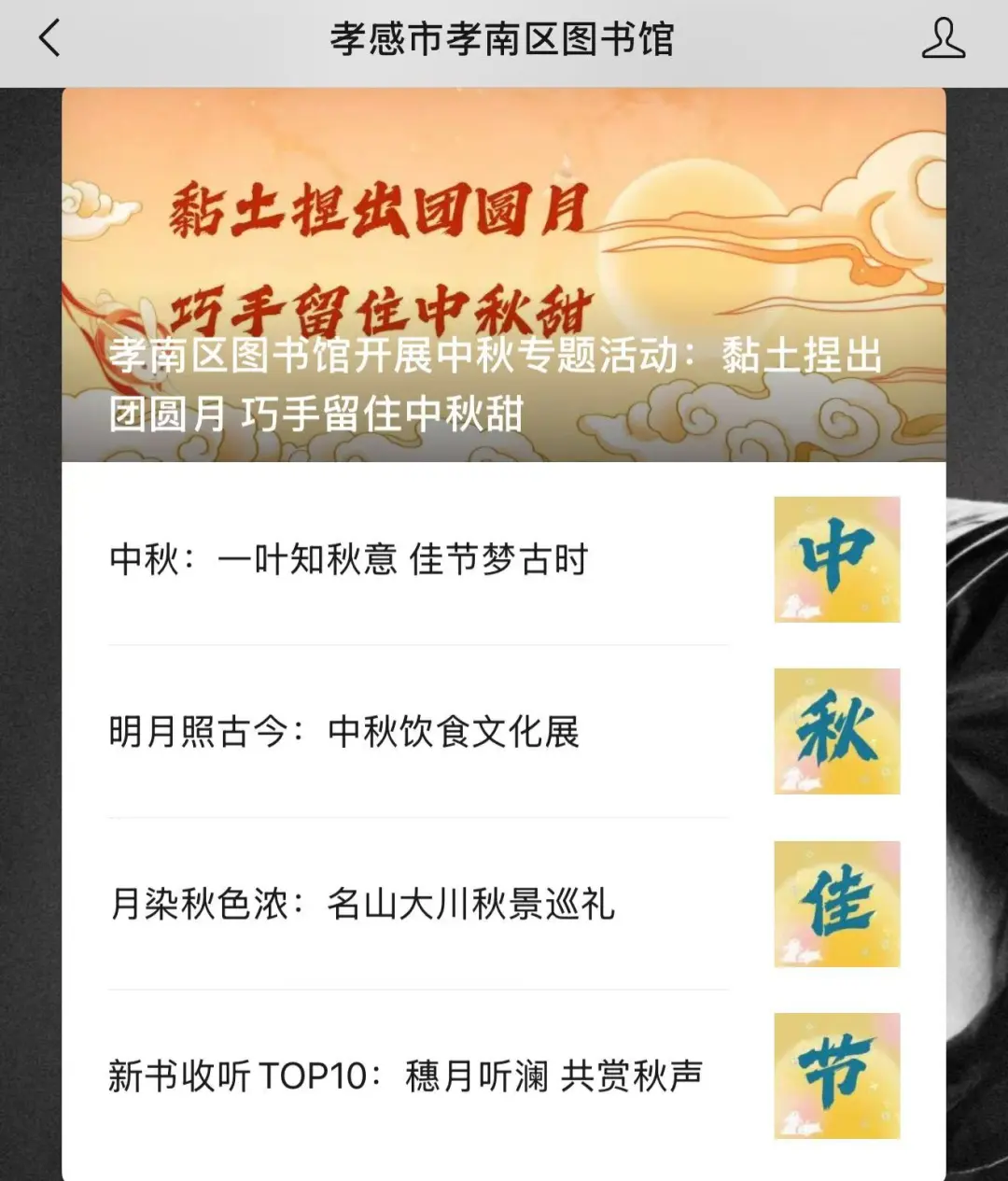Open 新书收听TOP10：穗月听澜 共赏秋声
Image resolution: width=1008 pixels, height=1181 pixels.
pos(405,1076)
